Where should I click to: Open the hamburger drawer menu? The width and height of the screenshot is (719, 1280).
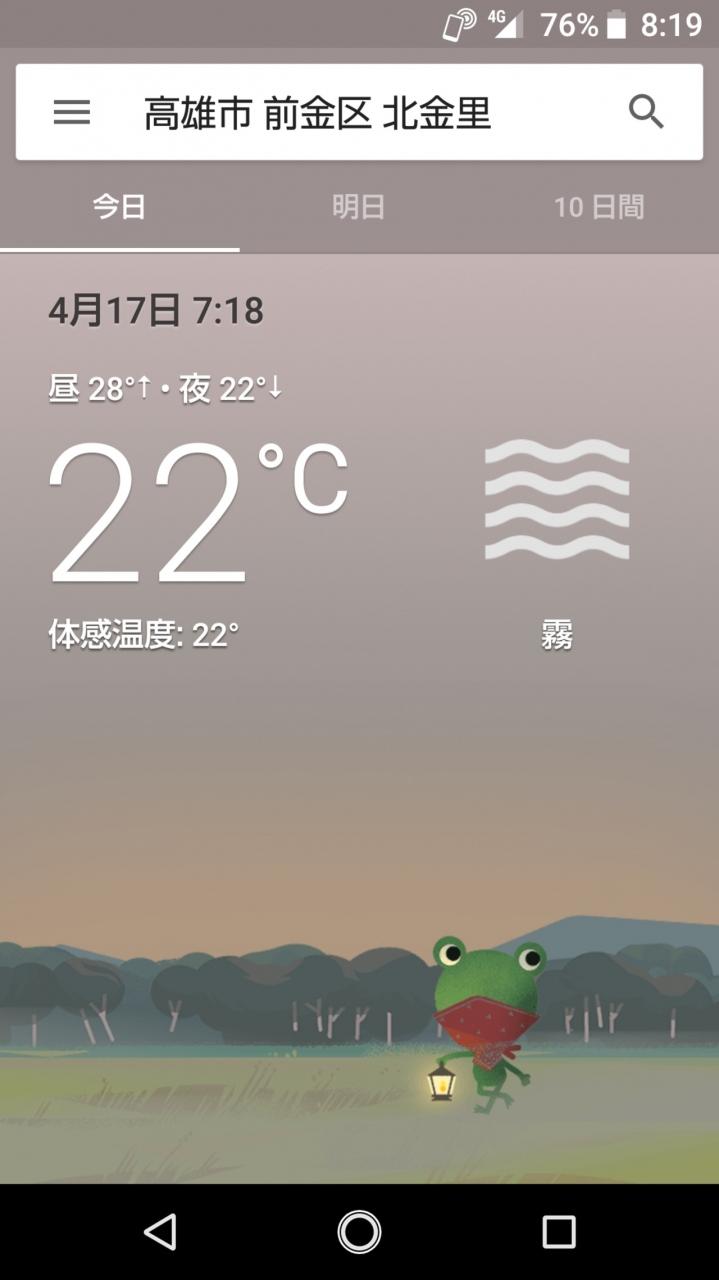(72, 112)
